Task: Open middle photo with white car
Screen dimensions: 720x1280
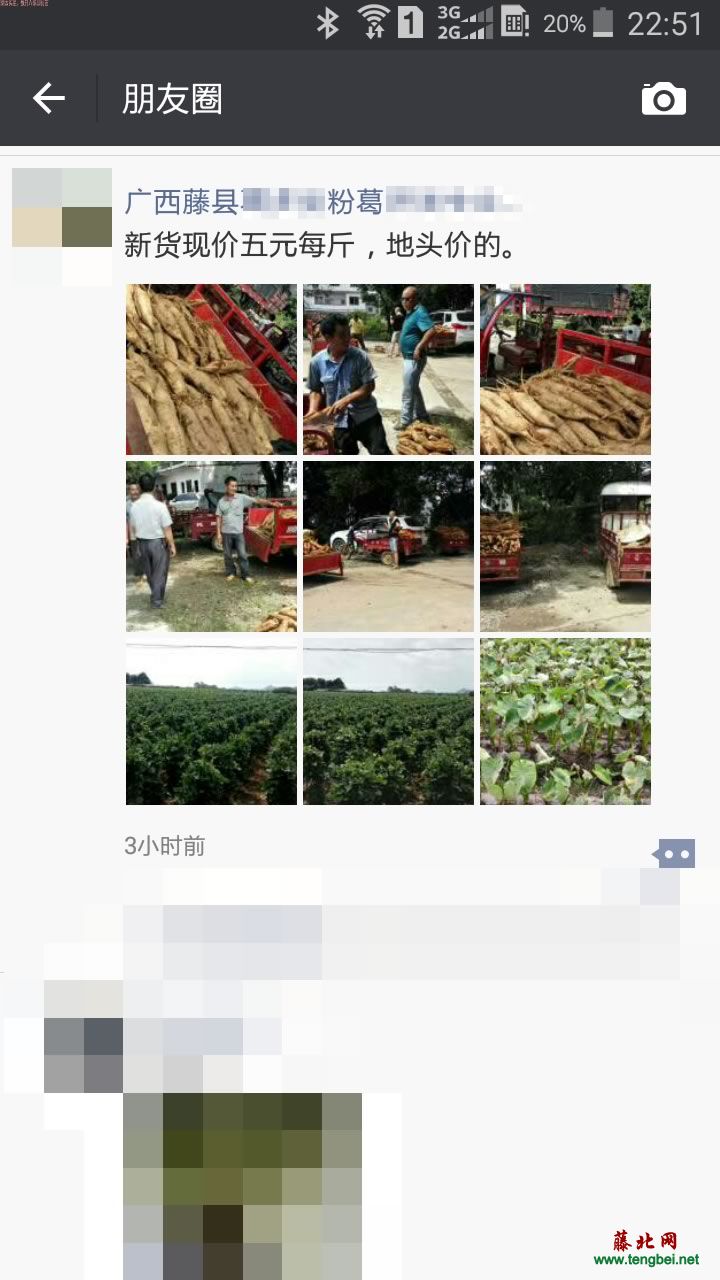Action: (x=388, y=546)
